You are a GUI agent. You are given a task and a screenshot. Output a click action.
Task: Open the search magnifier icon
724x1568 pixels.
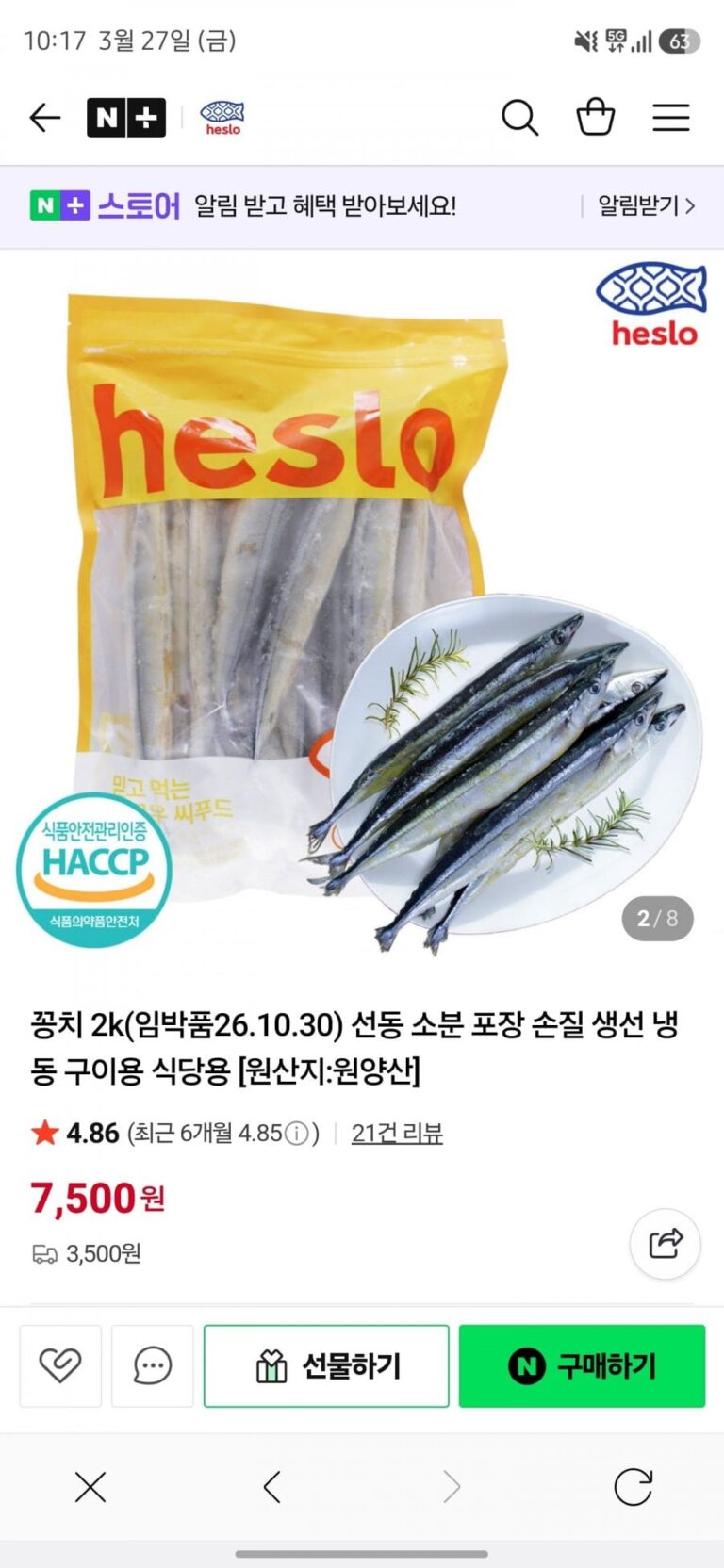click(x=519, y=118)
